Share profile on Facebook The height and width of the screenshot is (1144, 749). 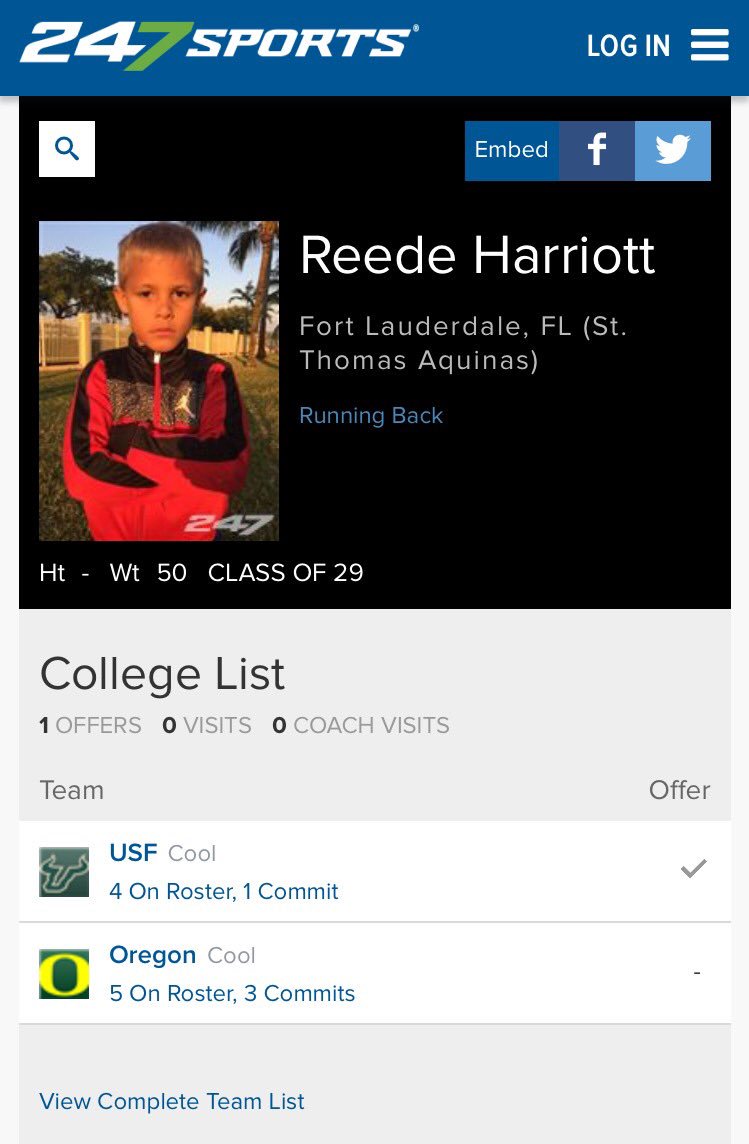[x=597, y=150]
